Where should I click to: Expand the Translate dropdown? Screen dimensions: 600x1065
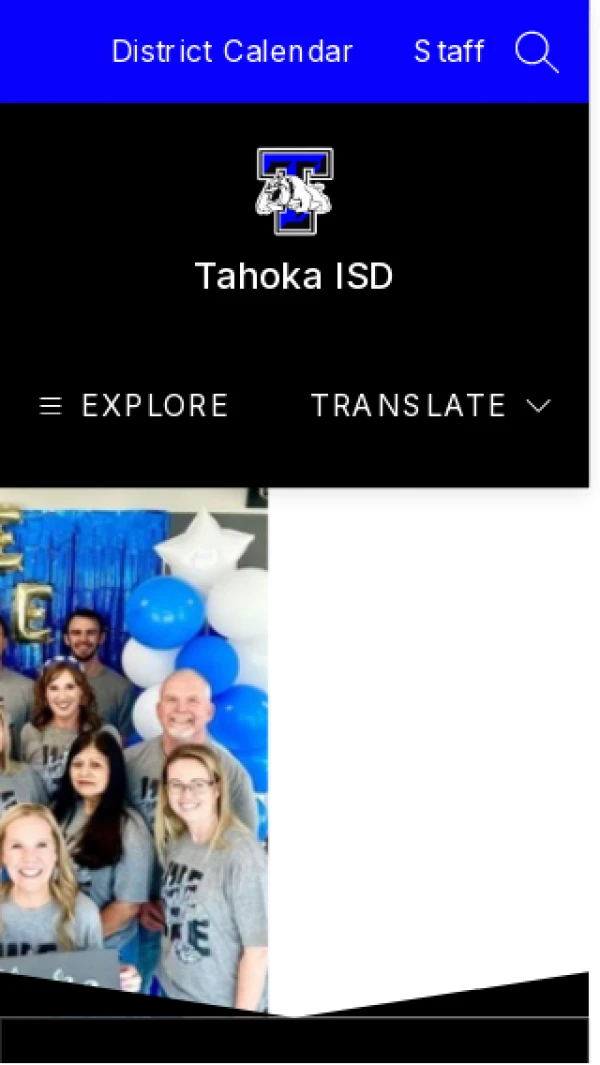[x=430, y=405]
